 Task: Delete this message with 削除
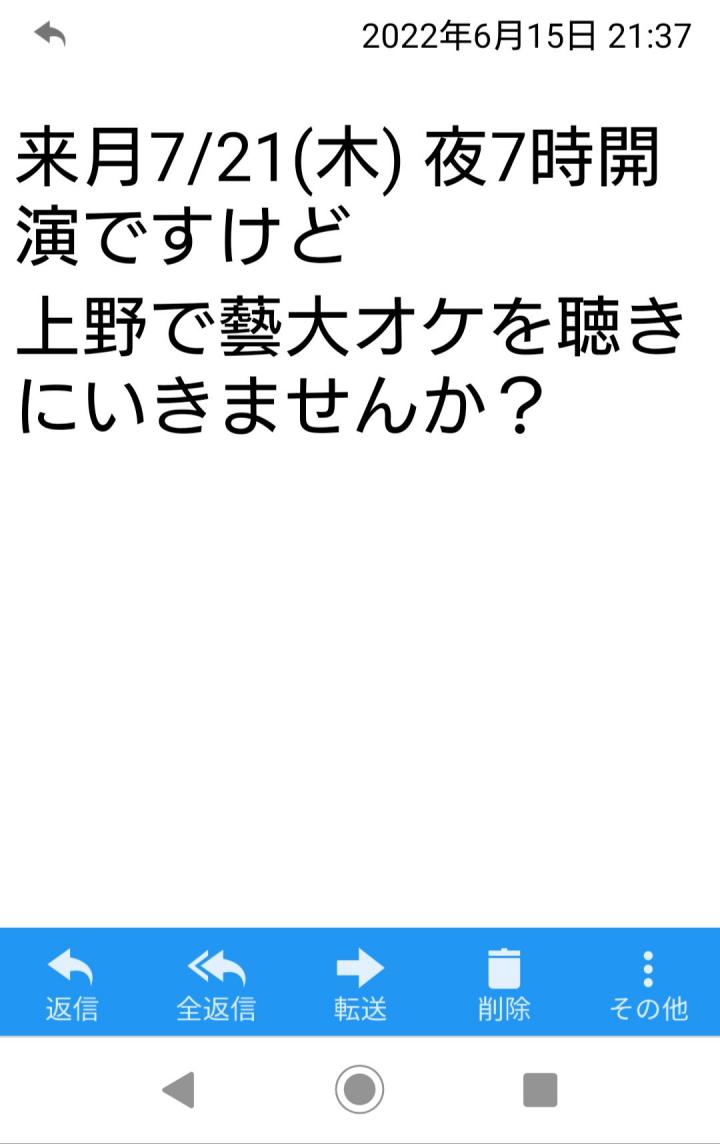point(504,983)
